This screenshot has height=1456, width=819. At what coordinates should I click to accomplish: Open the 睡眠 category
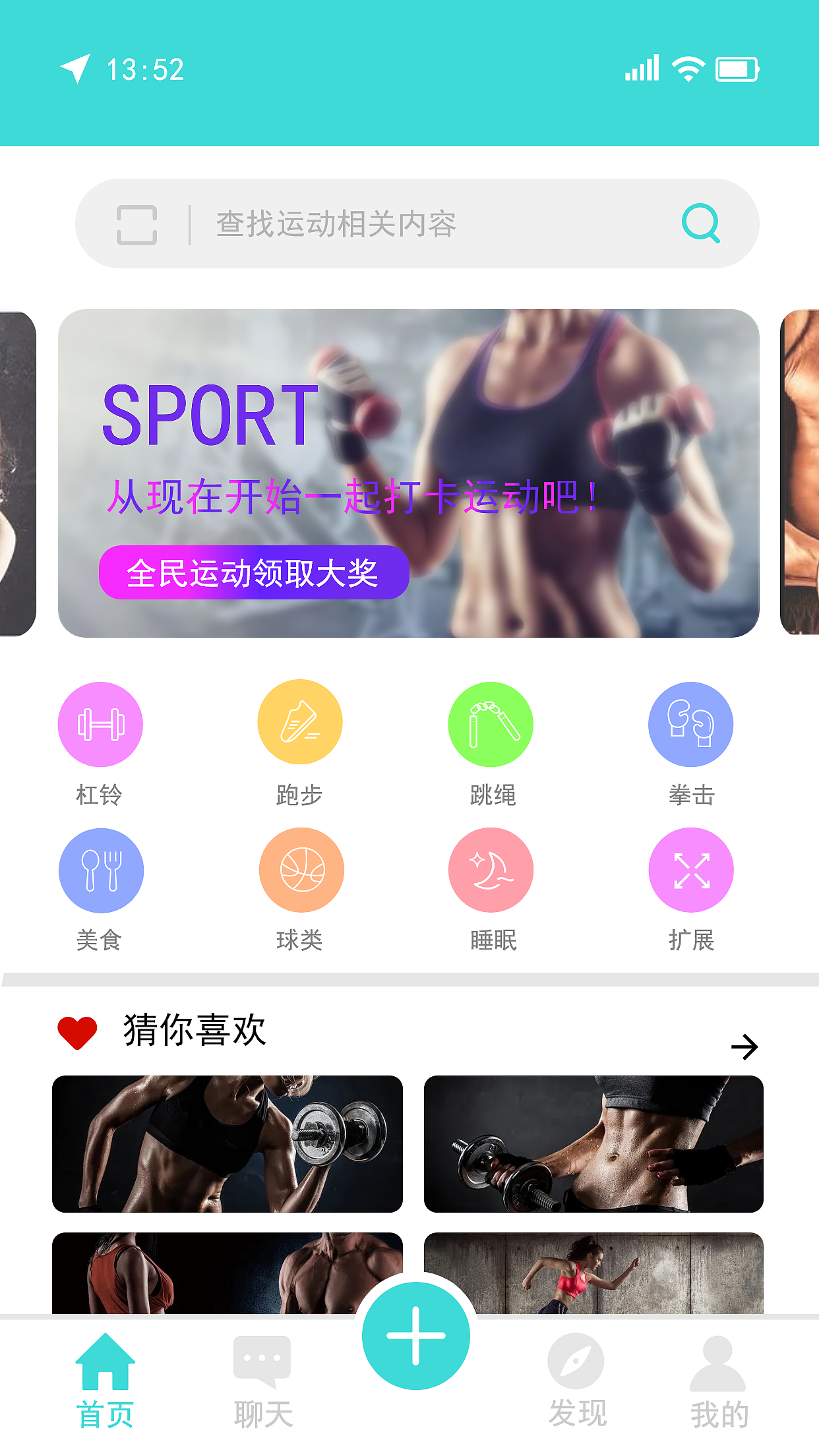pyautogui.click(x=491, y=870)
